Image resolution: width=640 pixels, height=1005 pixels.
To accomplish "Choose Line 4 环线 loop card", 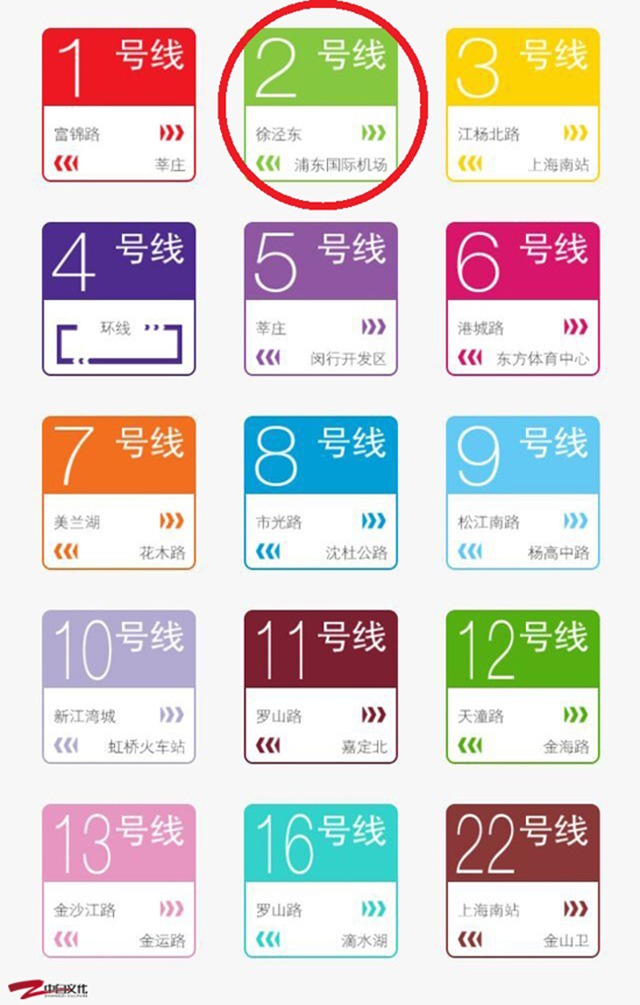I will click(118, 299).
